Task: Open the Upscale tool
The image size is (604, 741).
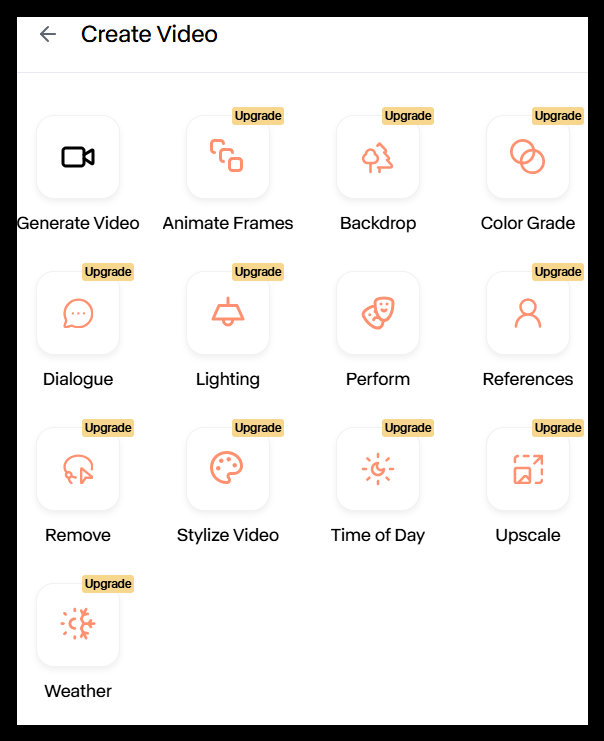Action: pyautogui.click(x=528, y=469)
